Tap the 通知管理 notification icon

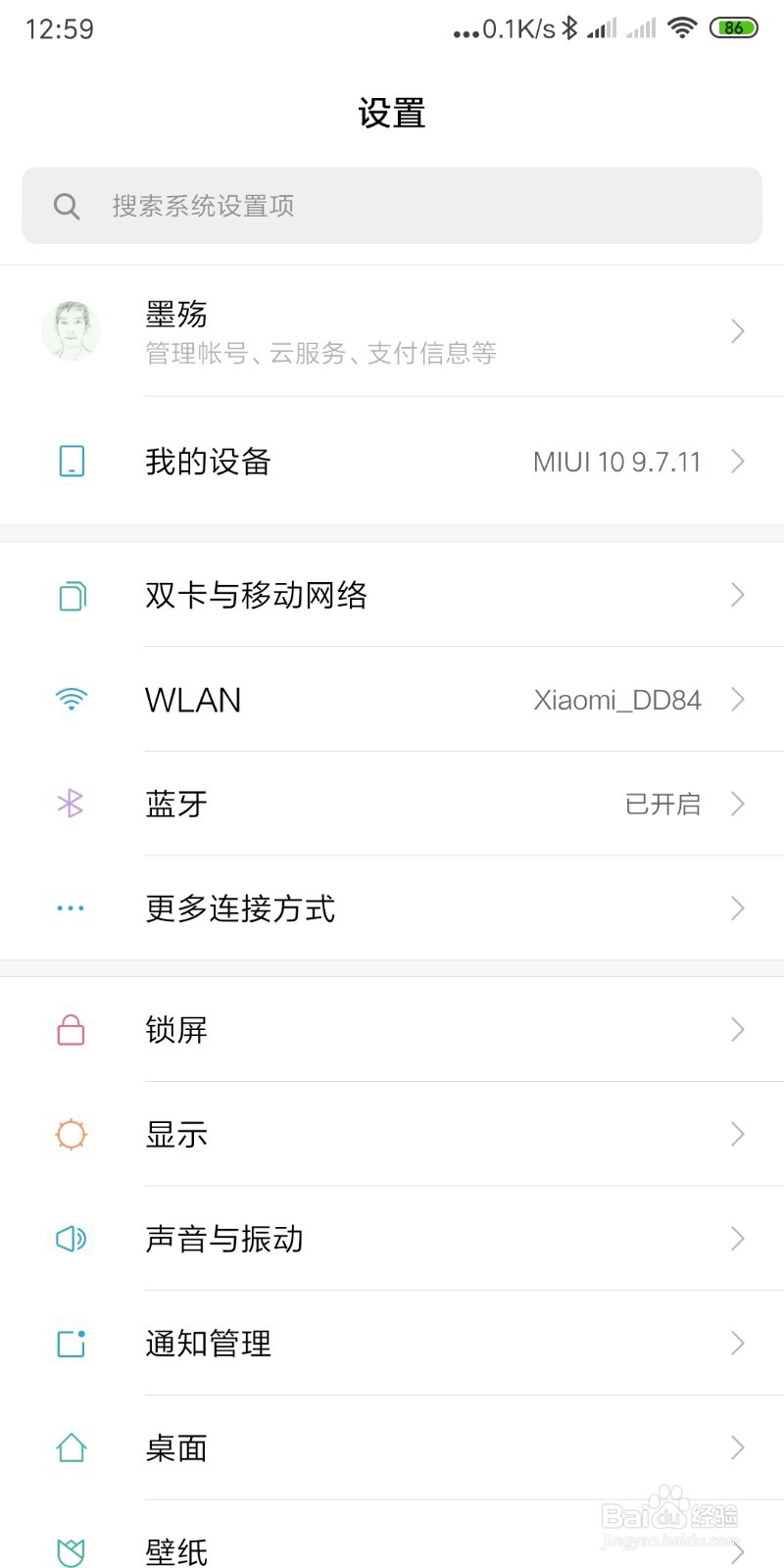point(70,1344)
